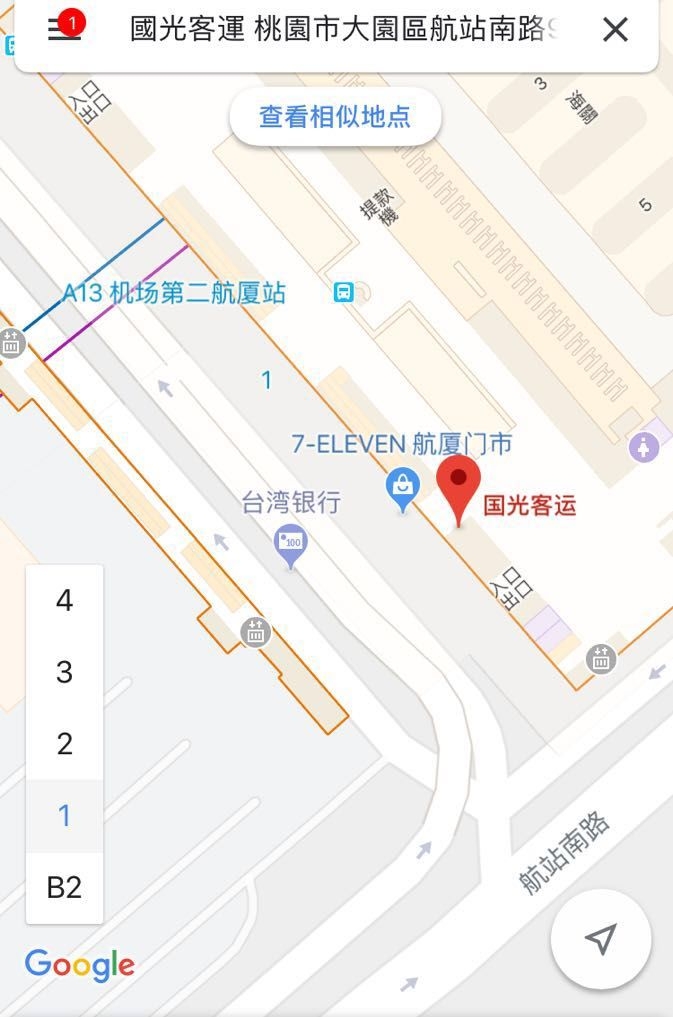Switch to floor B2
The image size is (673, 1017).
(64, 887)
